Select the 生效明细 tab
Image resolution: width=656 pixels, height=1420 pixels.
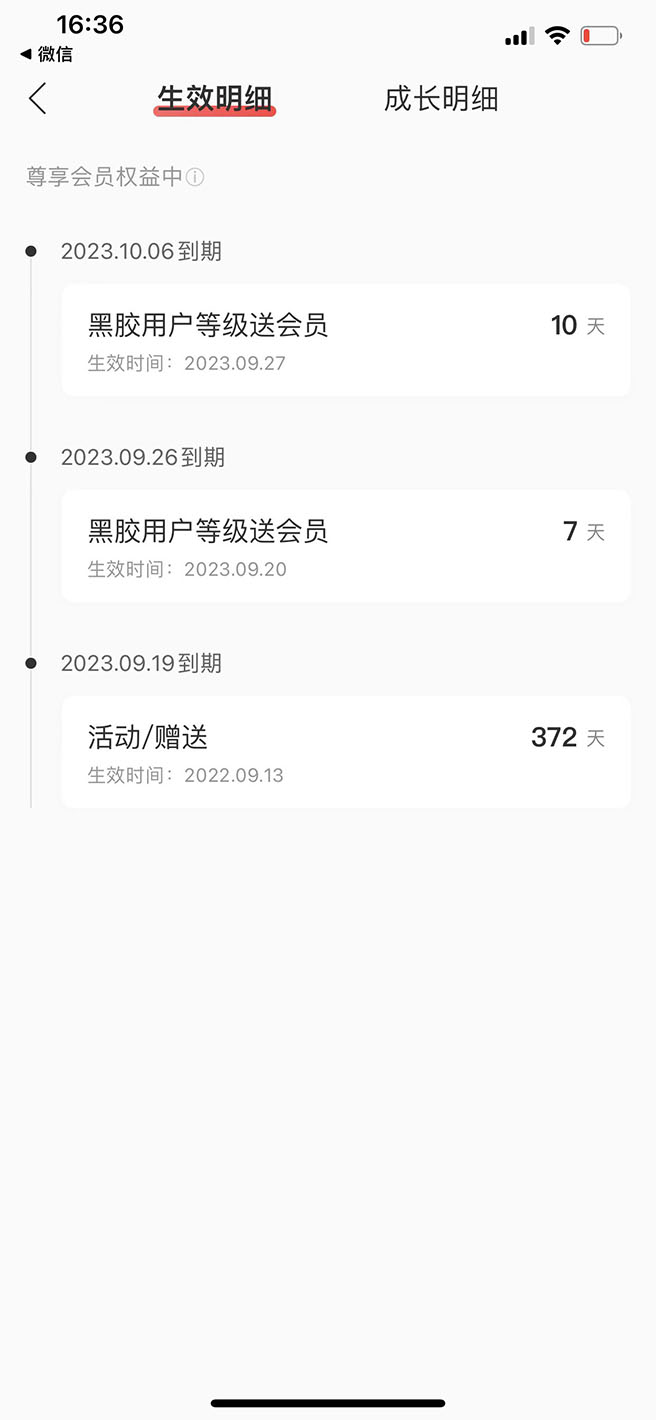pyautogui.click(x=215, y=99)
